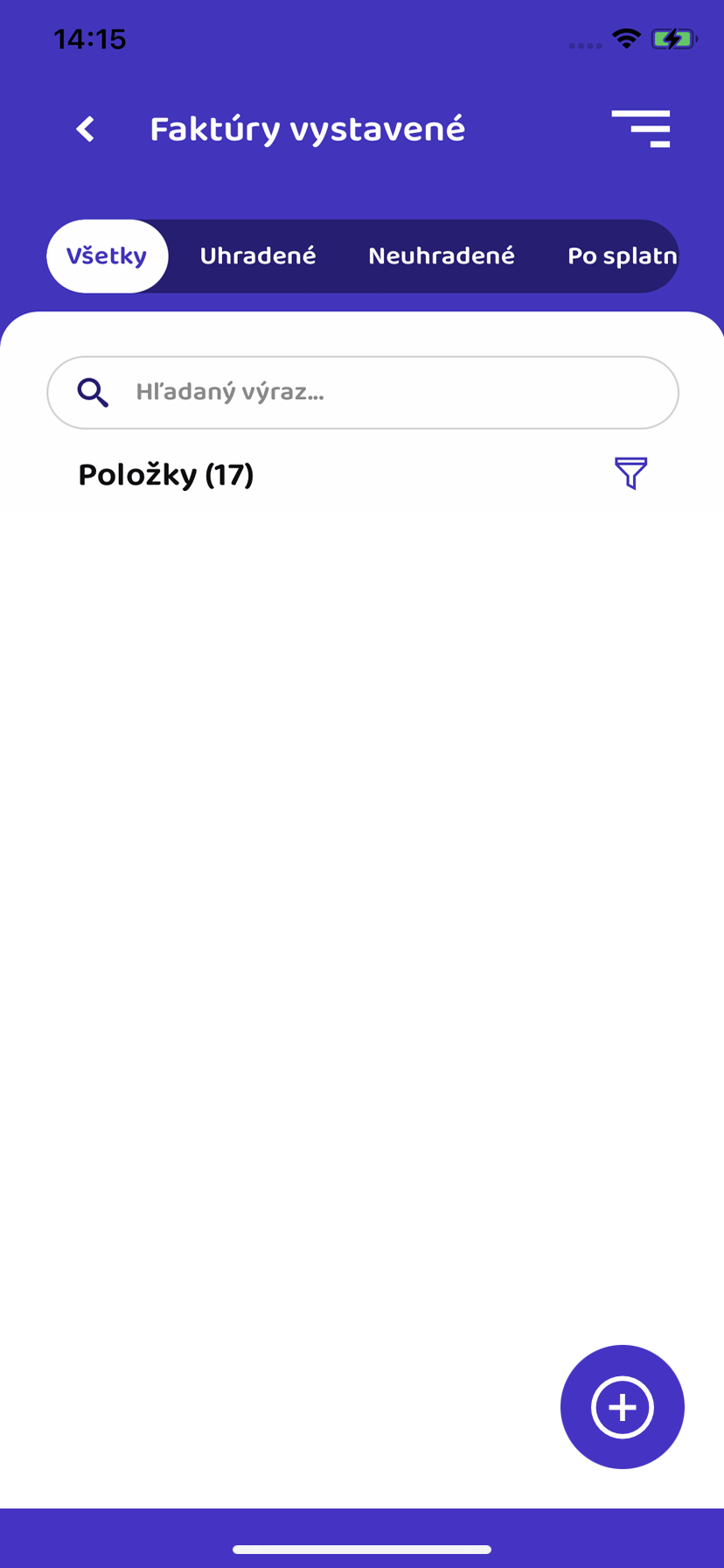Expand the 05.10.2022 date group
The image size is (724, 1568).
[x=363, y=1137]
